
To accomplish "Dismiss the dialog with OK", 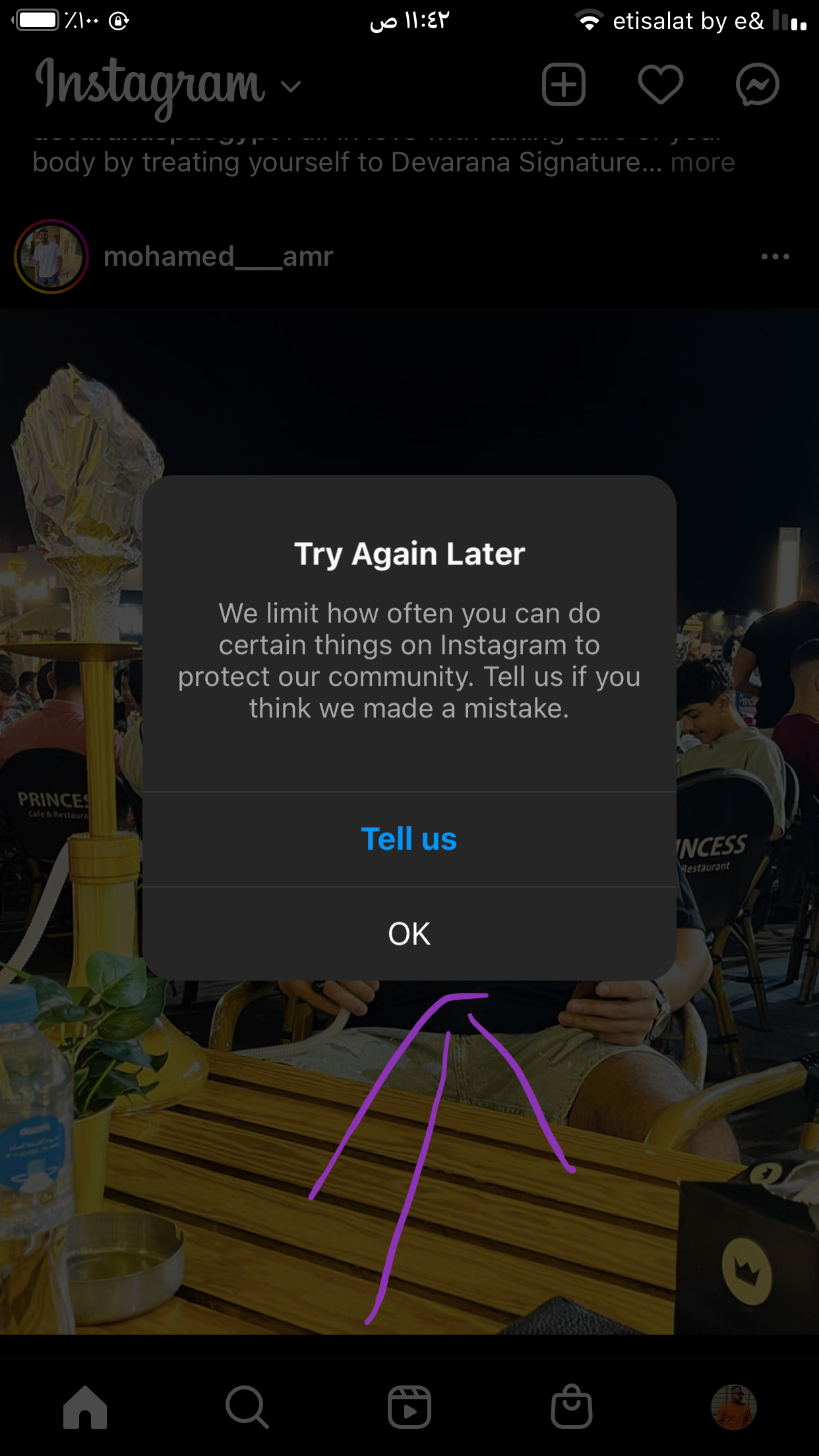I will 409,934.
